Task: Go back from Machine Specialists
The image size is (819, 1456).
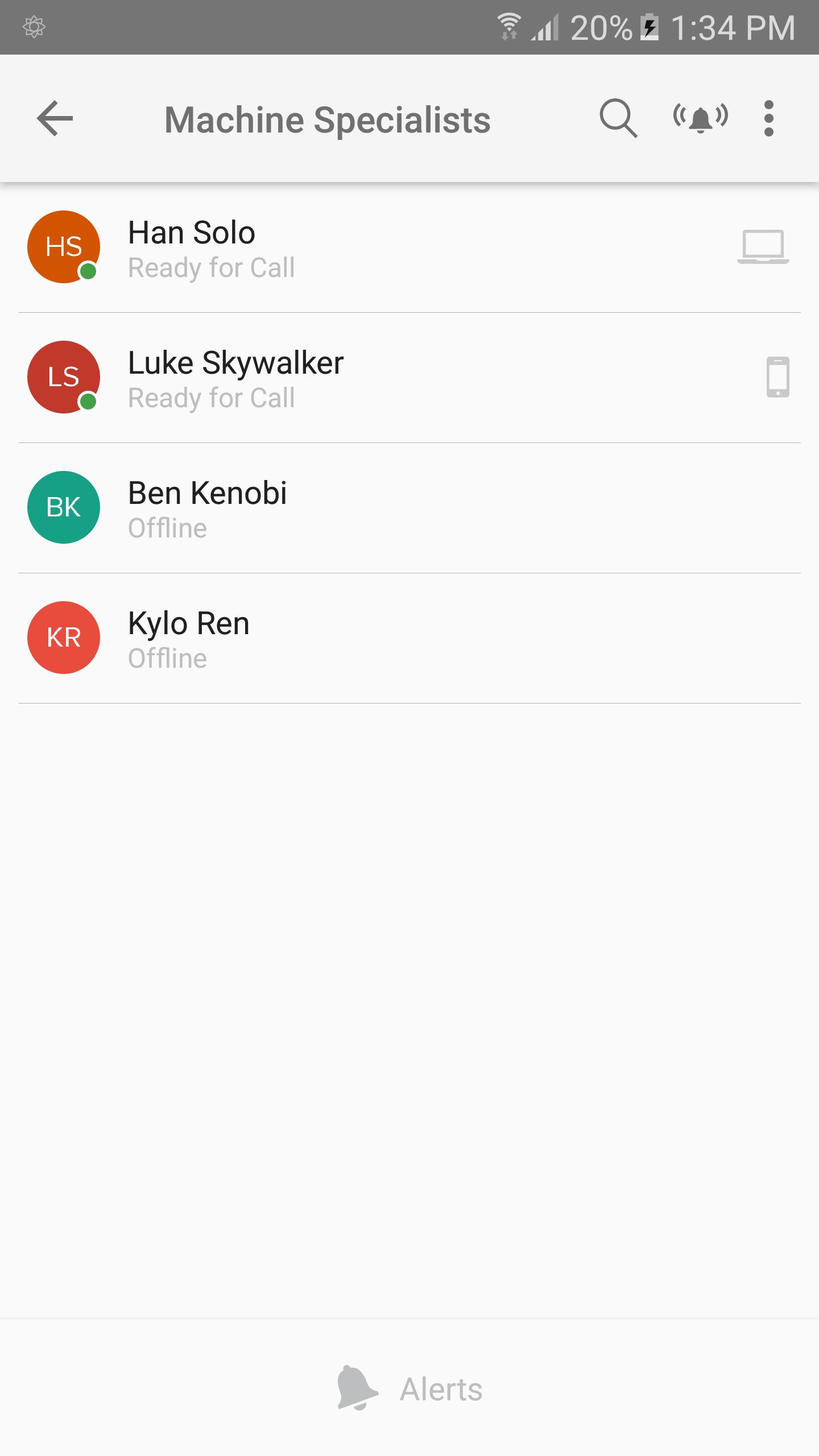Action: pos(55,118)
